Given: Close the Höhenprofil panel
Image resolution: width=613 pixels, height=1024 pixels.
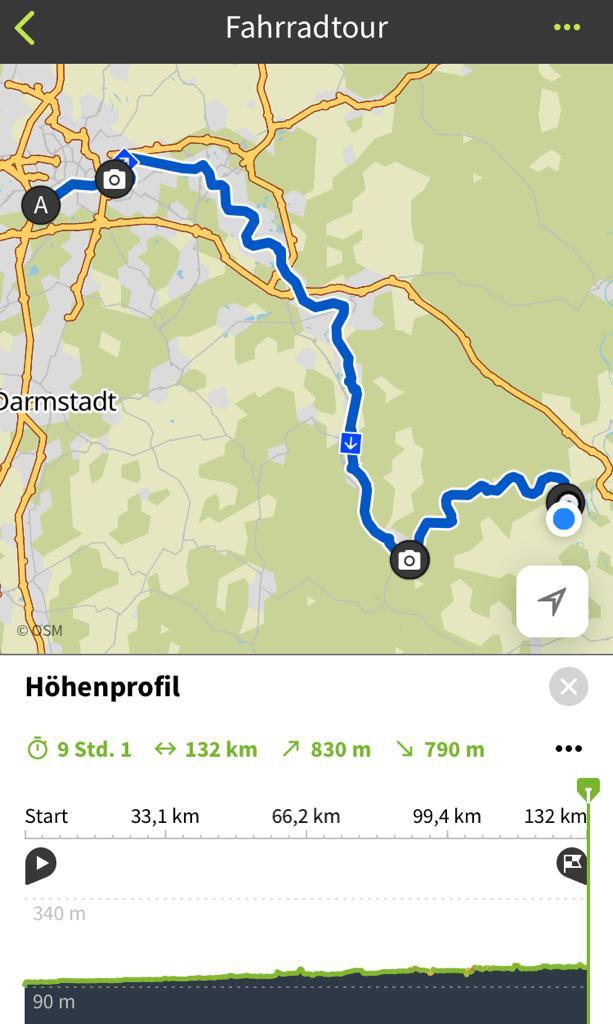Looking at the screenshot, I should (x=569, y=686).
